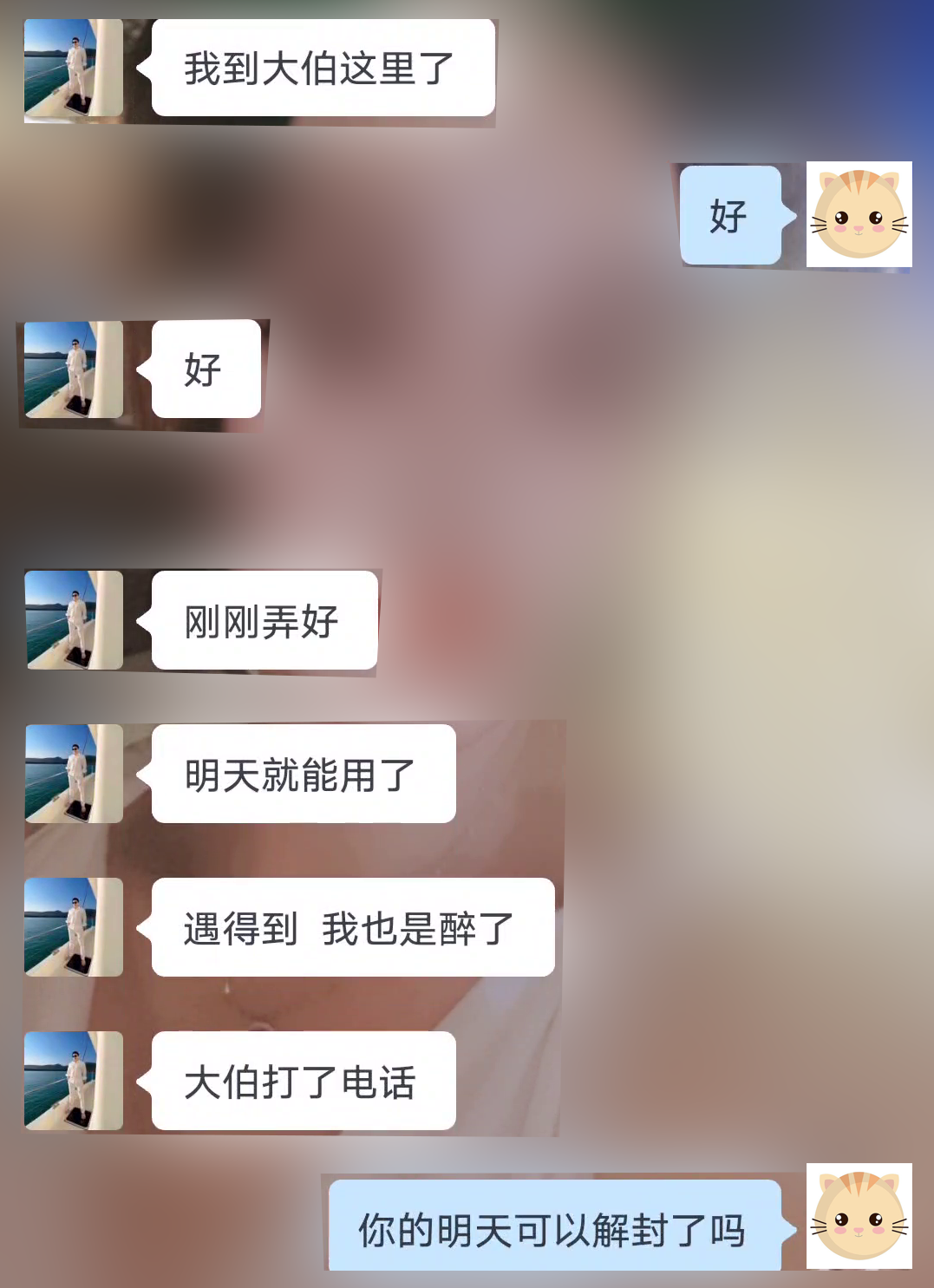The width and height of the screenshot is (934, 1288).
Task: Open the cat avatar next to the blue "好" reply
Action: pyautogui.click(x=859, y=217)
